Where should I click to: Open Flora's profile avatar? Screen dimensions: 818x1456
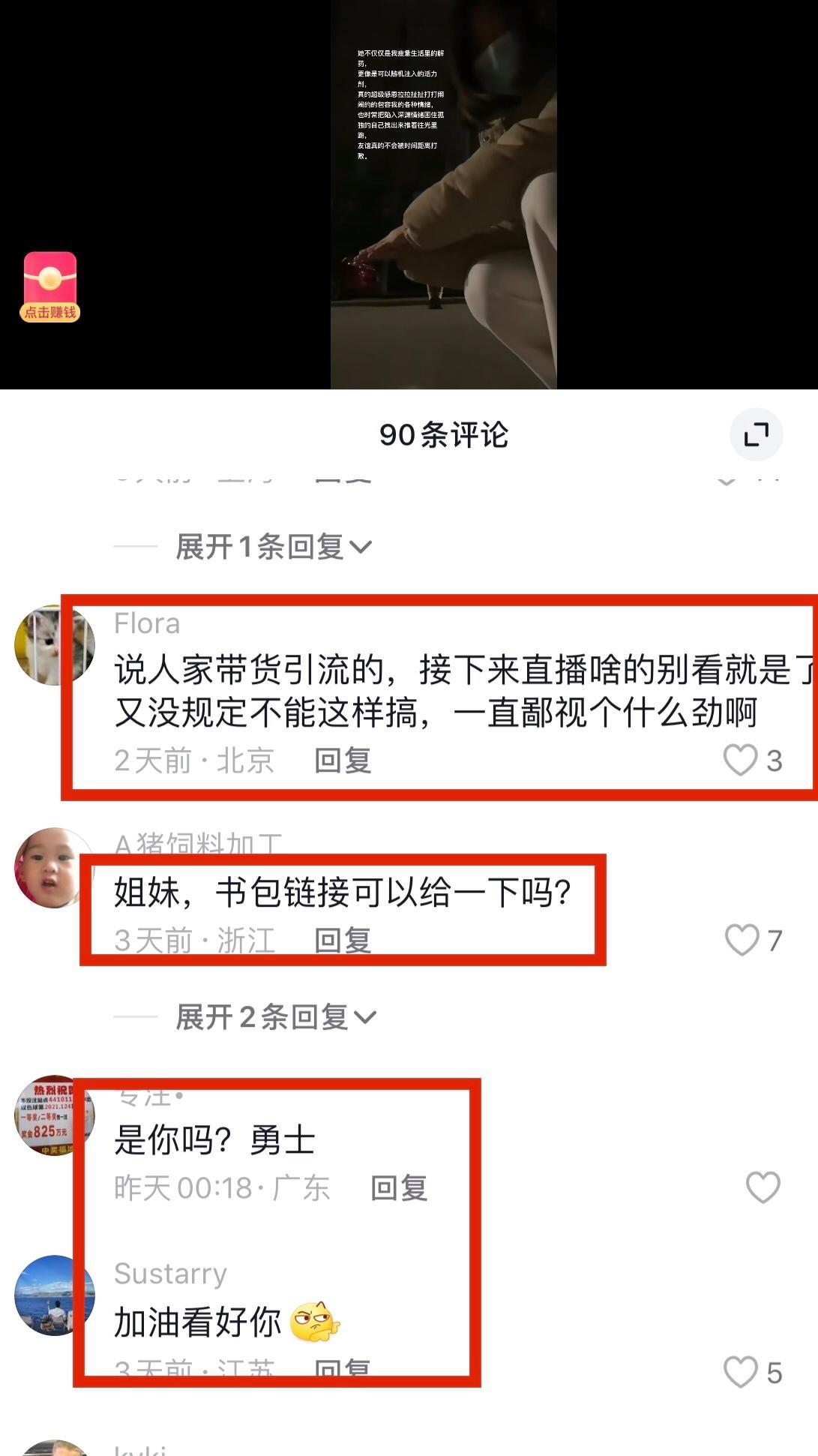[54, 645]
